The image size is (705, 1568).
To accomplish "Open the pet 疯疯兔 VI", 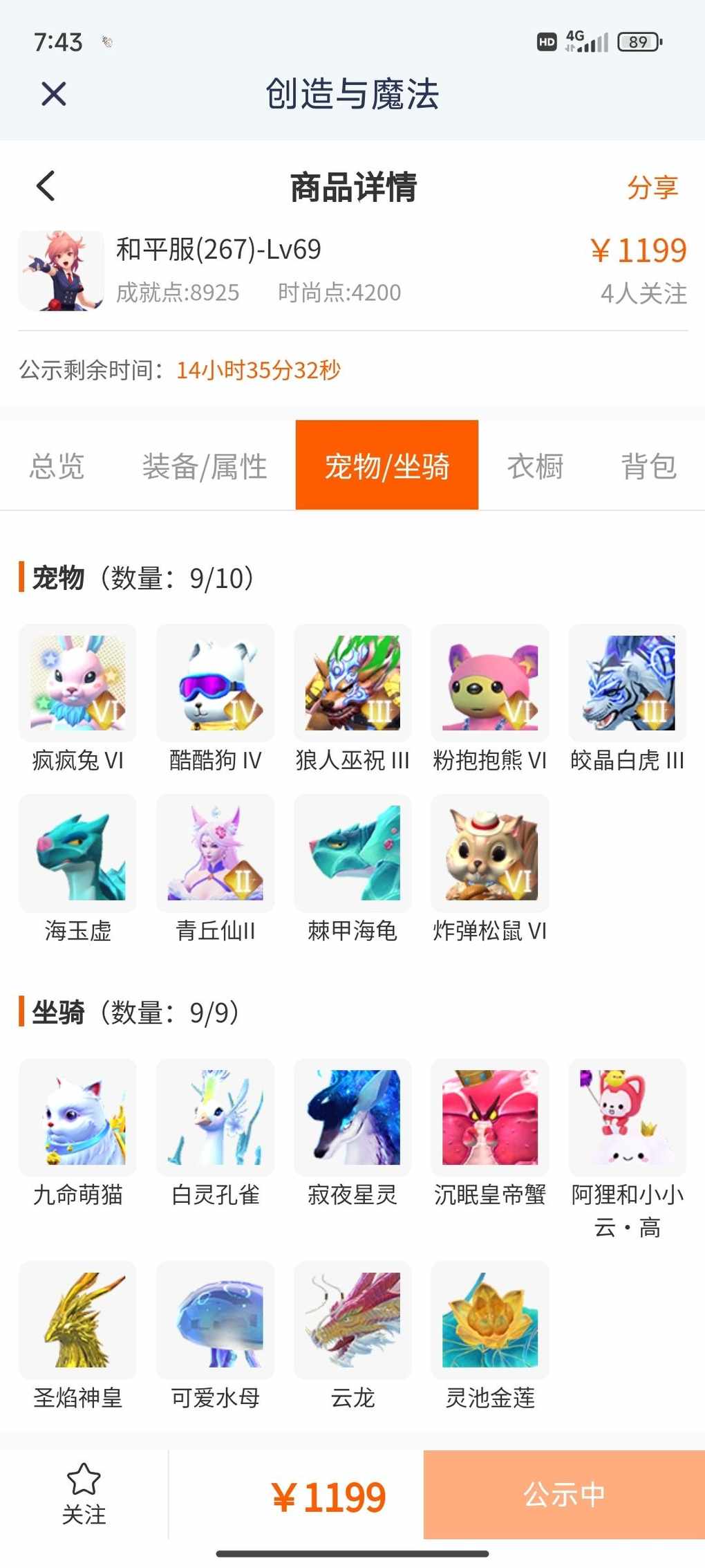I will 77,699.
